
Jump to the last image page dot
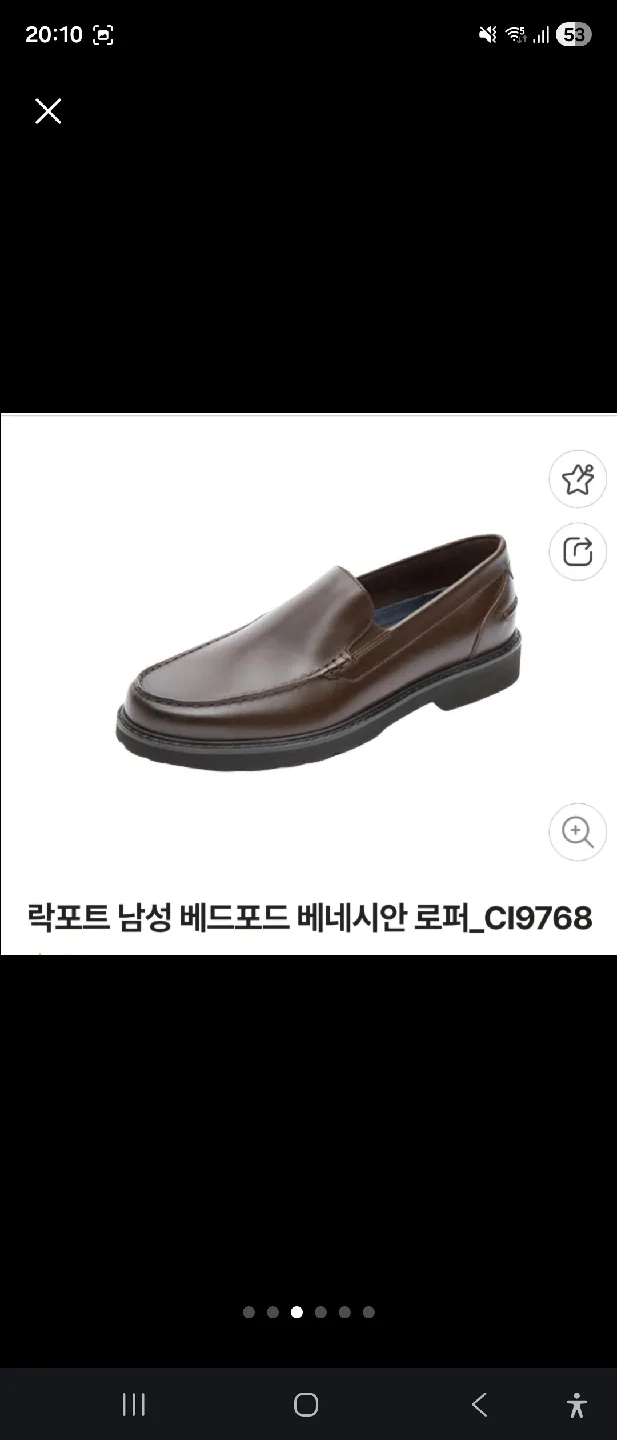pos(369,1312)
